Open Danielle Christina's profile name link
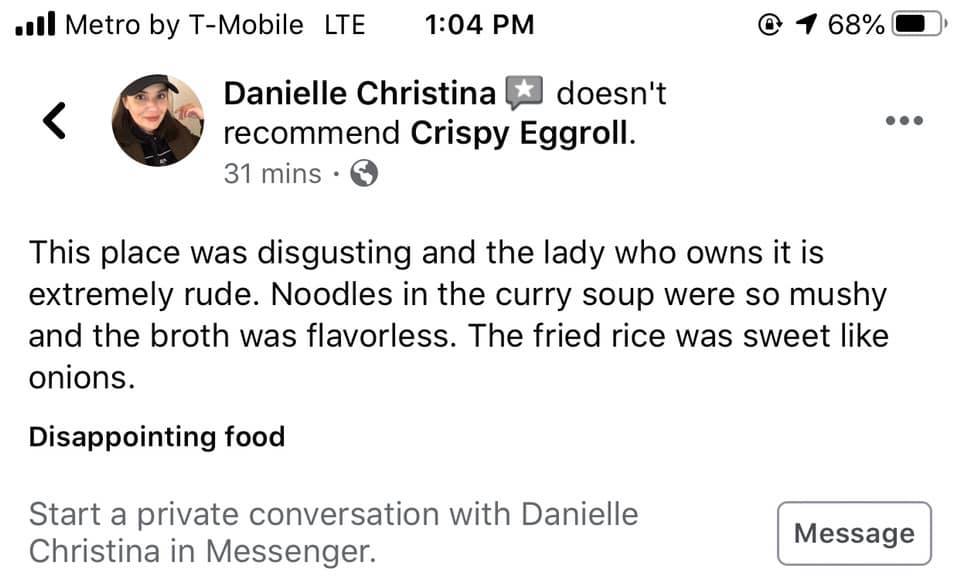The image size is (960, 582). (x=360, y=94)
